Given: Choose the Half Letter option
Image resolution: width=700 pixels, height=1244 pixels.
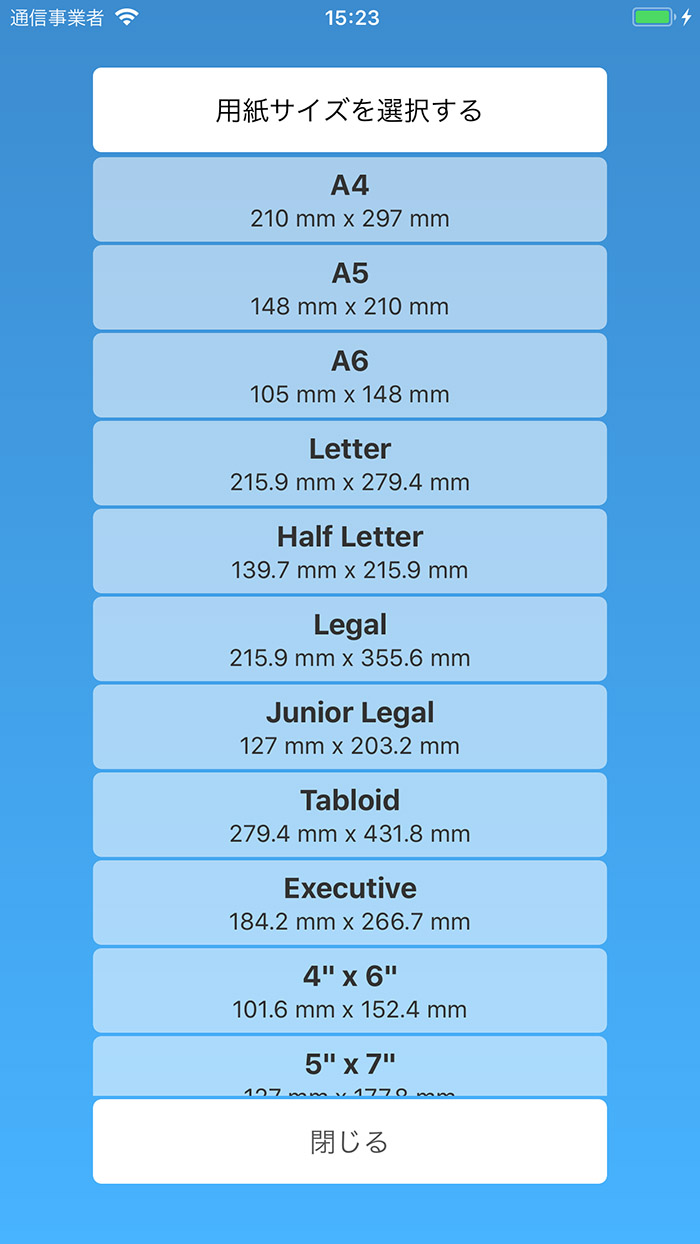Looking at the screenshot, I should pyautogui.click(x=350, y=551).
